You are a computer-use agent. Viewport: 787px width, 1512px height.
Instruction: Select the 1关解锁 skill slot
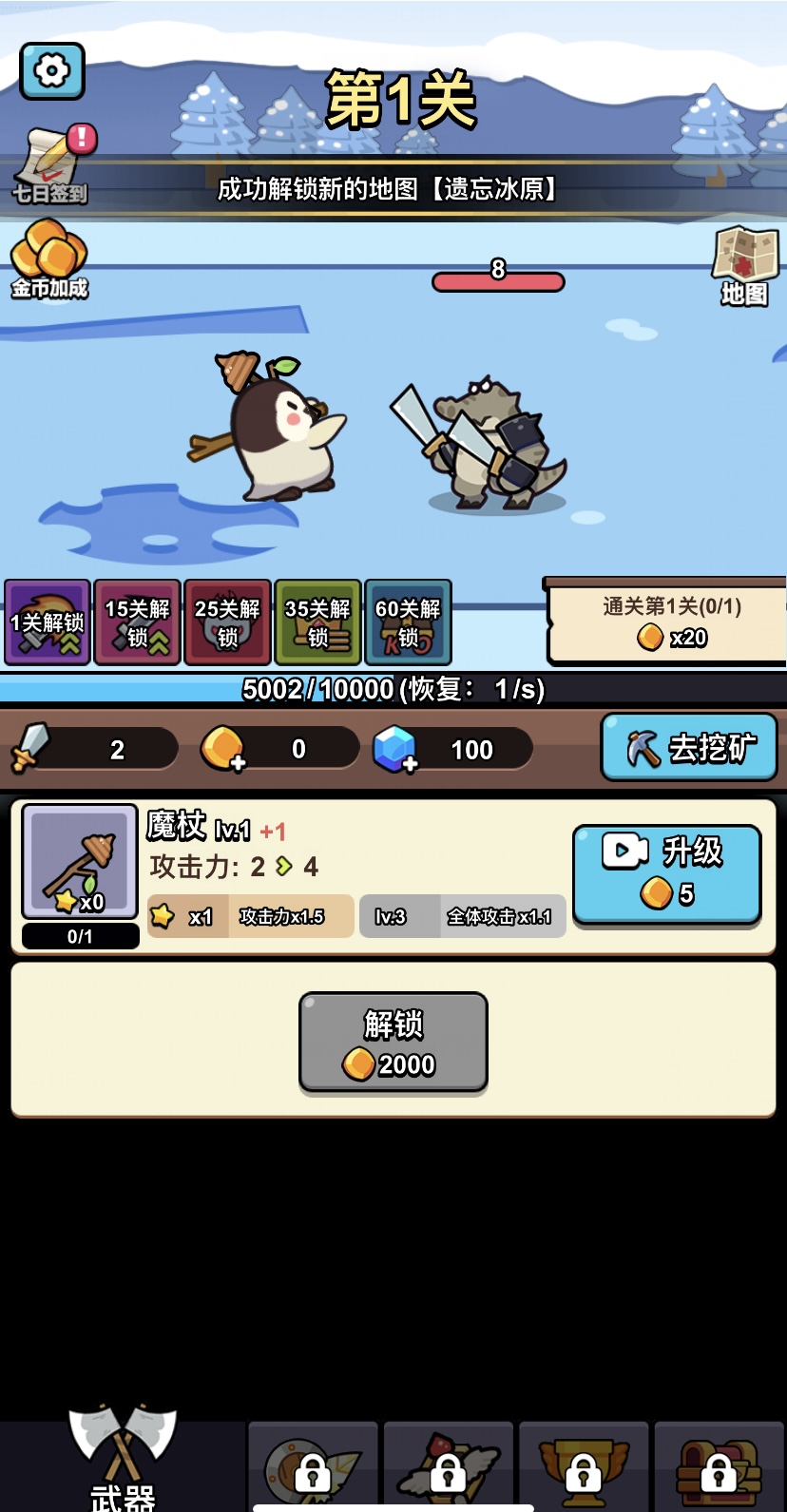(48, 622)
